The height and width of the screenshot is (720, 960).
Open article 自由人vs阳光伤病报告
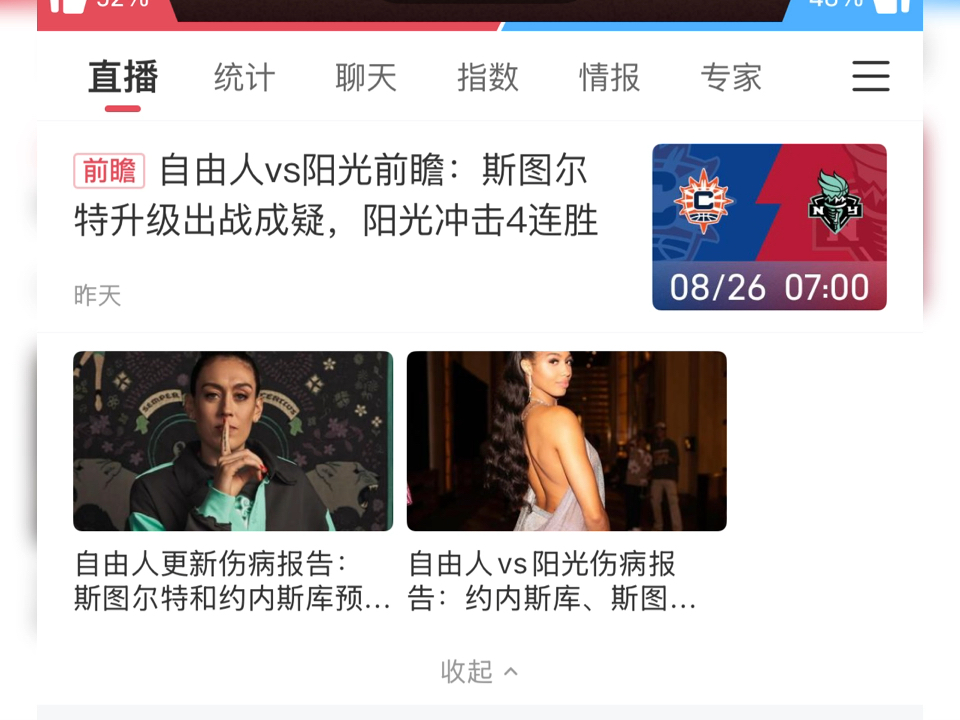(x=566, y=481)
